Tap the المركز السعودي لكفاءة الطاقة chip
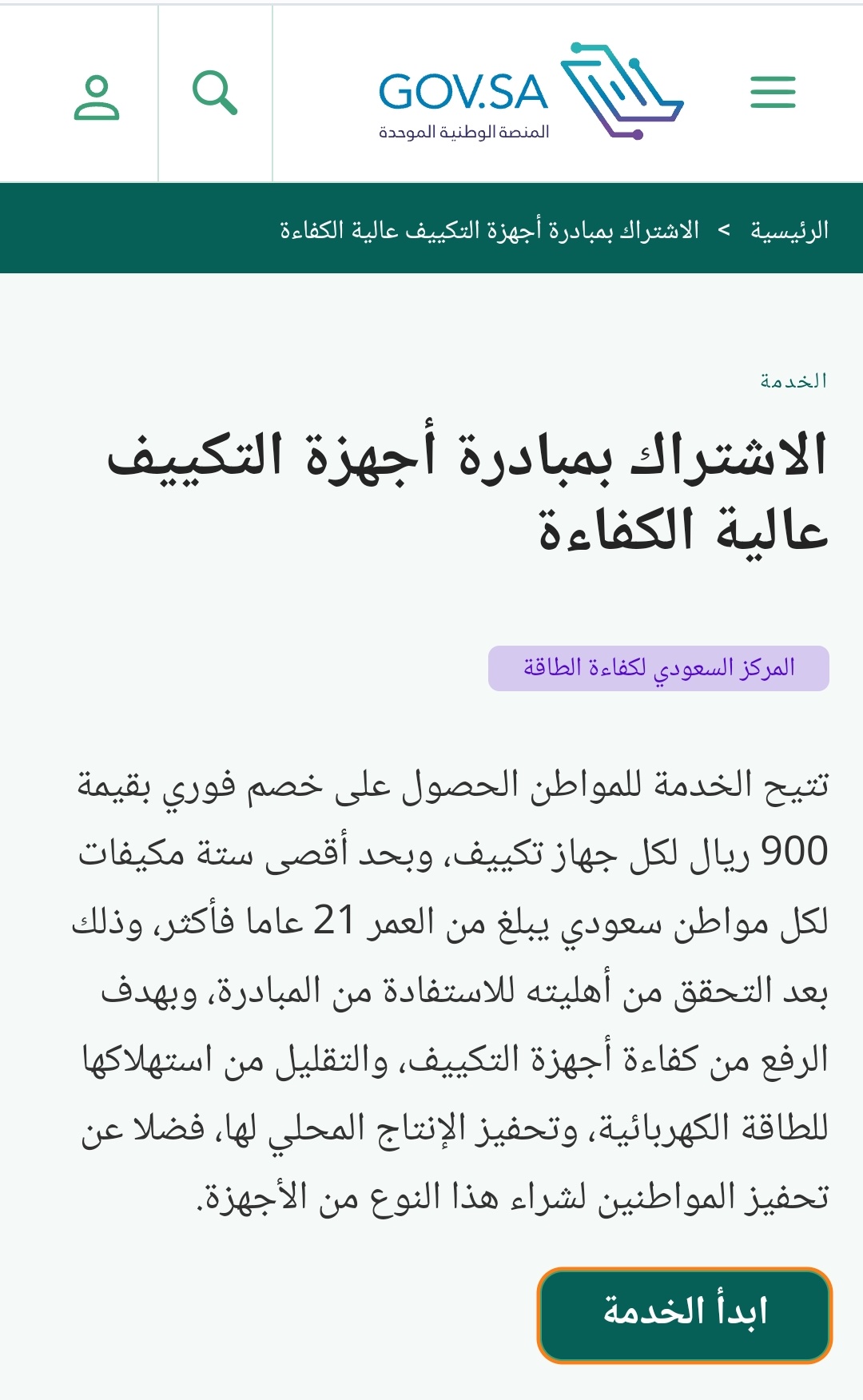863x1400 pixels. pyautogui.click(x=658, y=668)
